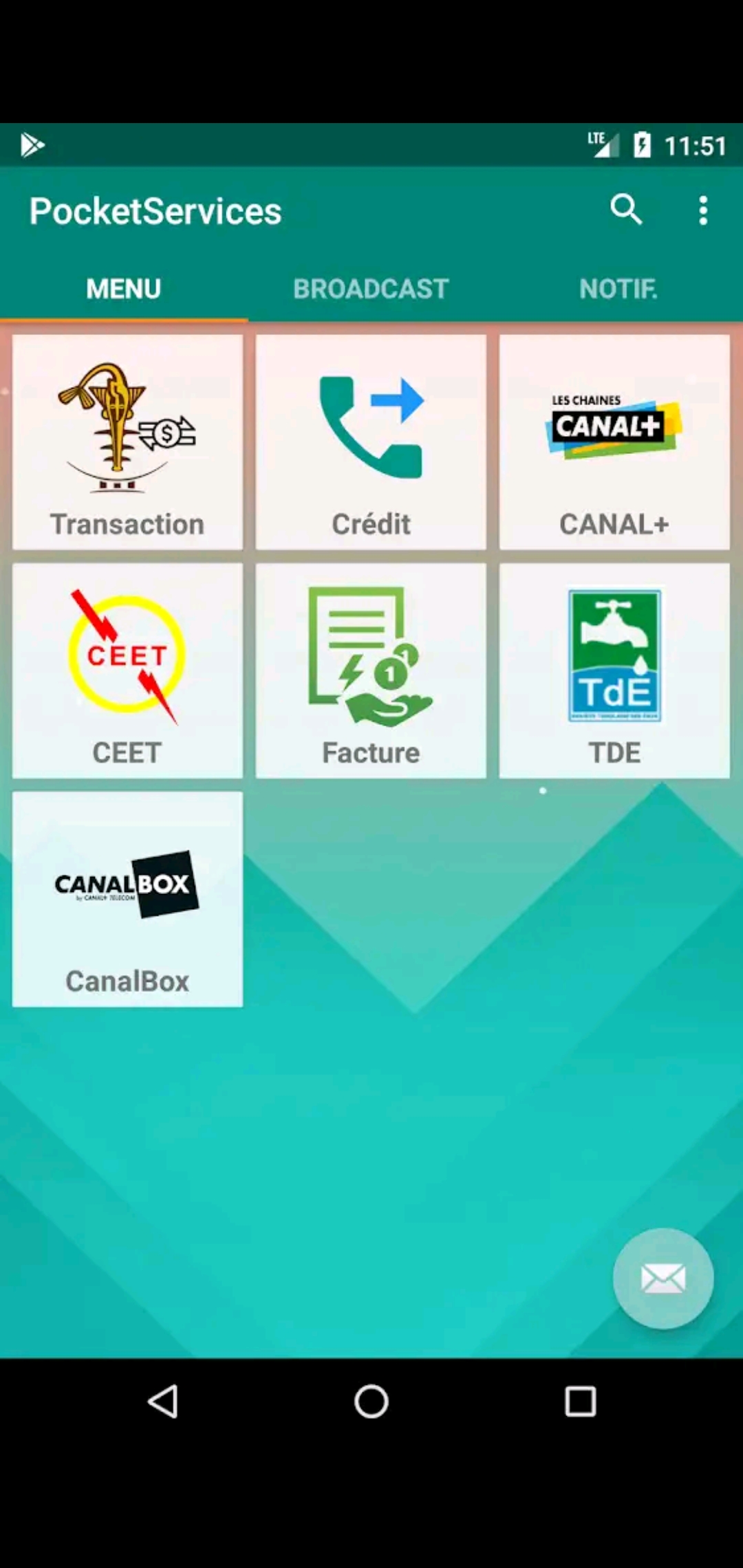Open the Transaction tile
The height and width of the screenshot is (1568, 743).
(127, 442)
